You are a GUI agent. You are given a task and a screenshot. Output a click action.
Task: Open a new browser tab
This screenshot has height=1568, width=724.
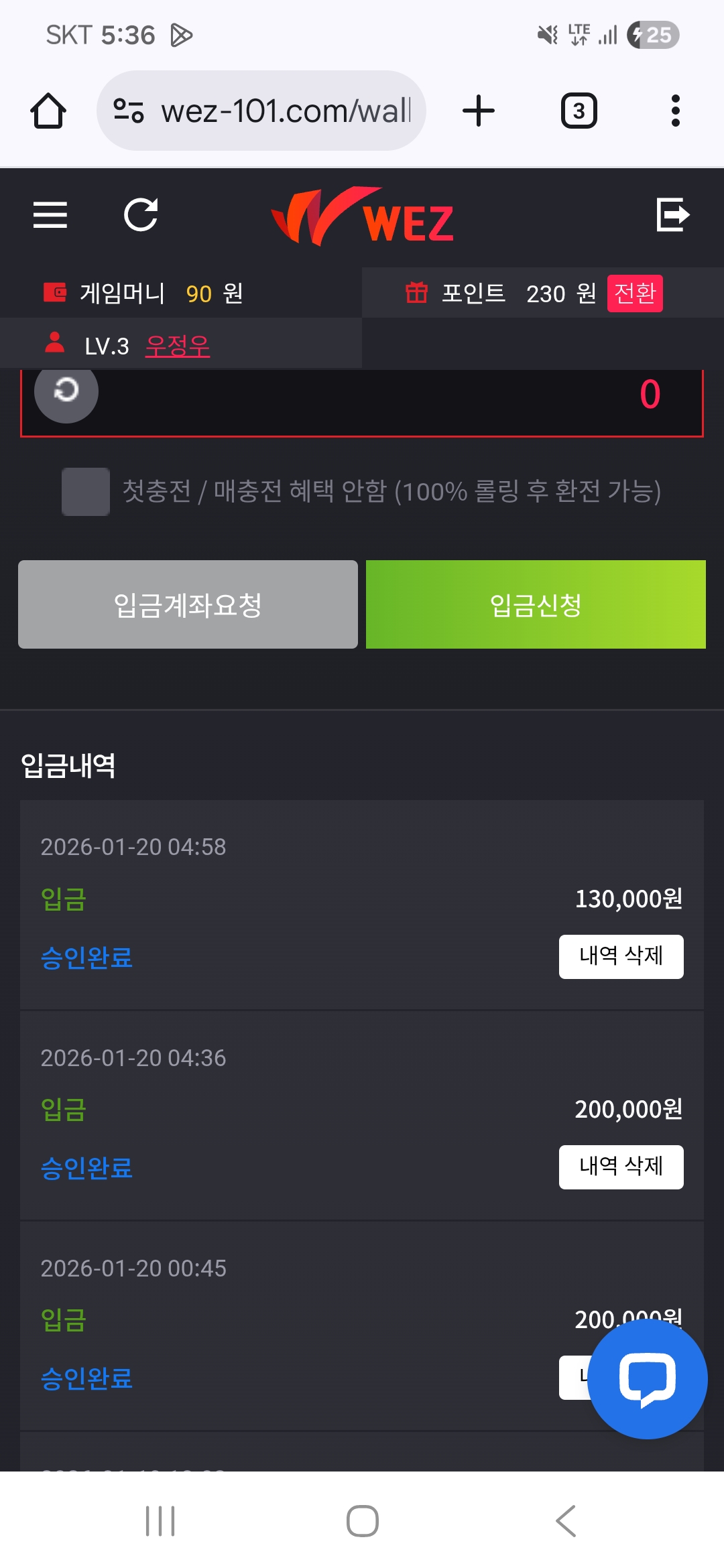point(479,111)
